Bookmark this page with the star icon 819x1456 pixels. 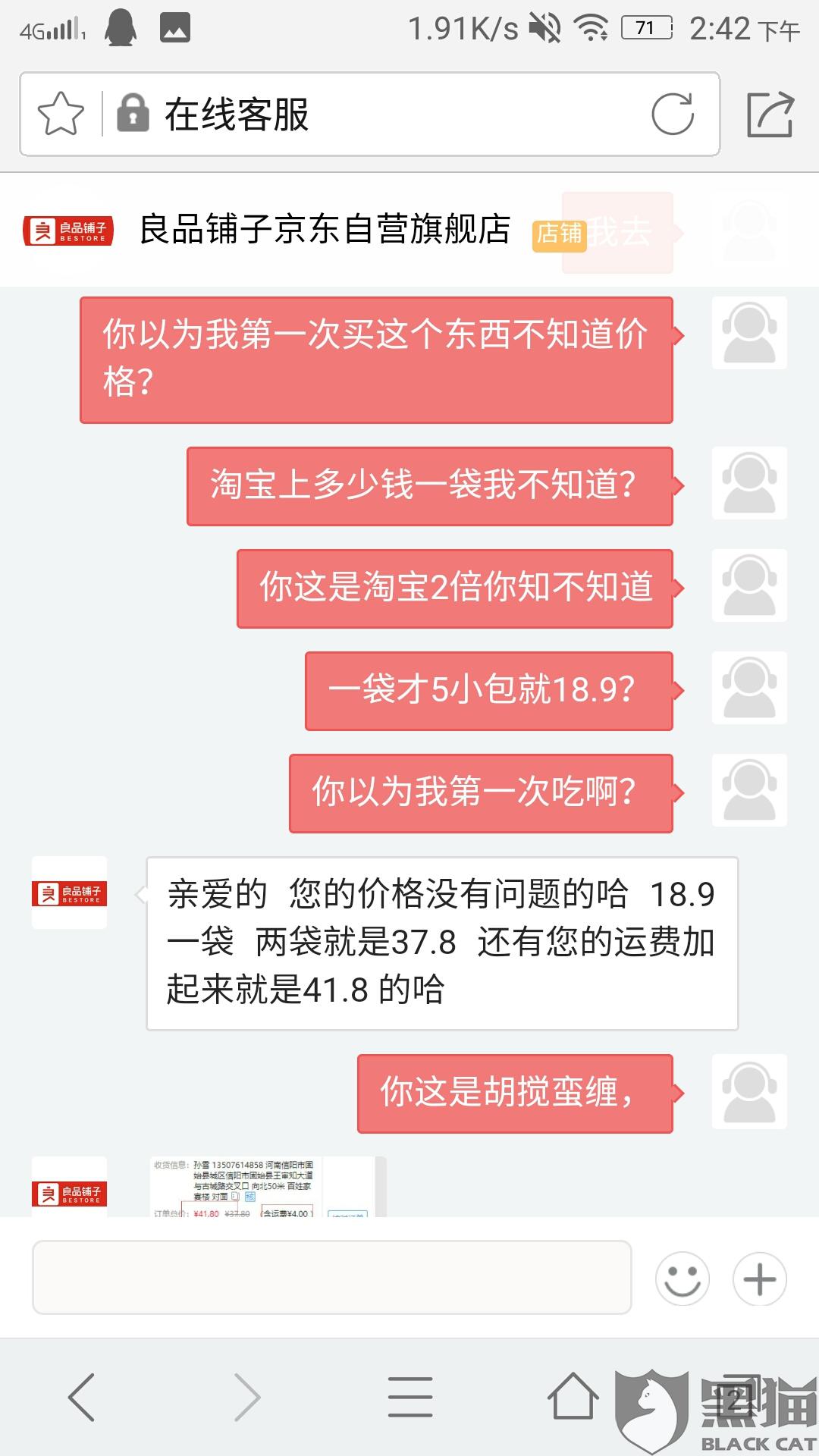point(61,114)
